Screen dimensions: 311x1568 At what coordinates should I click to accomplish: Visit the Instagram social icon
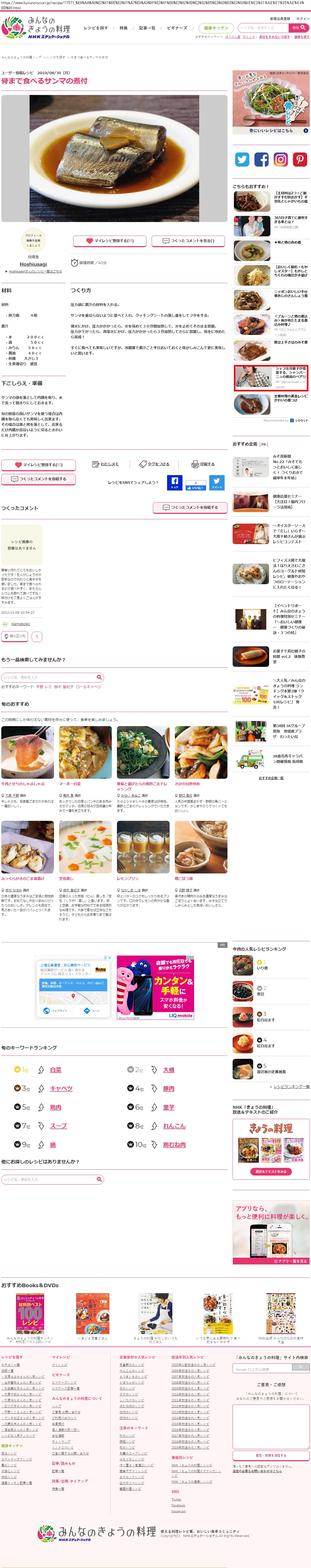point(280,159)
